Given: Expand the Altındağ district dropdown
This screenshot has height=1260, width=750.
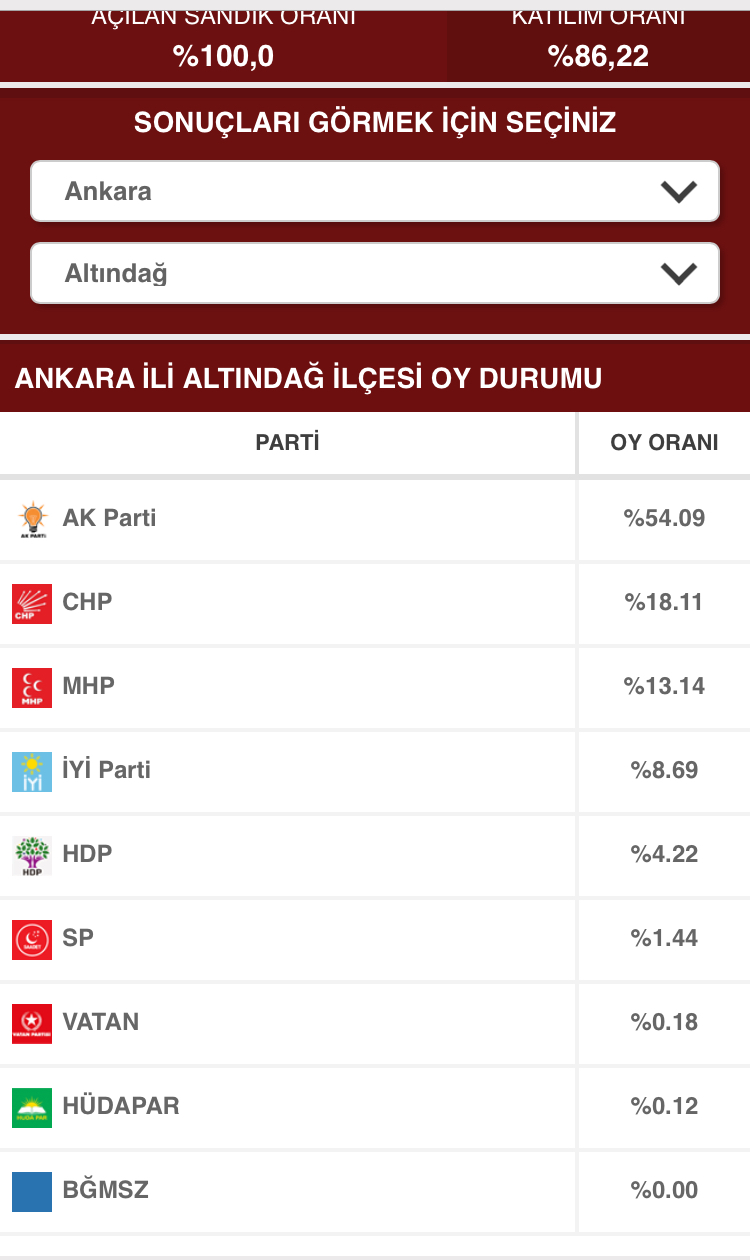Looking at the screenshot, I should (375, 273).
